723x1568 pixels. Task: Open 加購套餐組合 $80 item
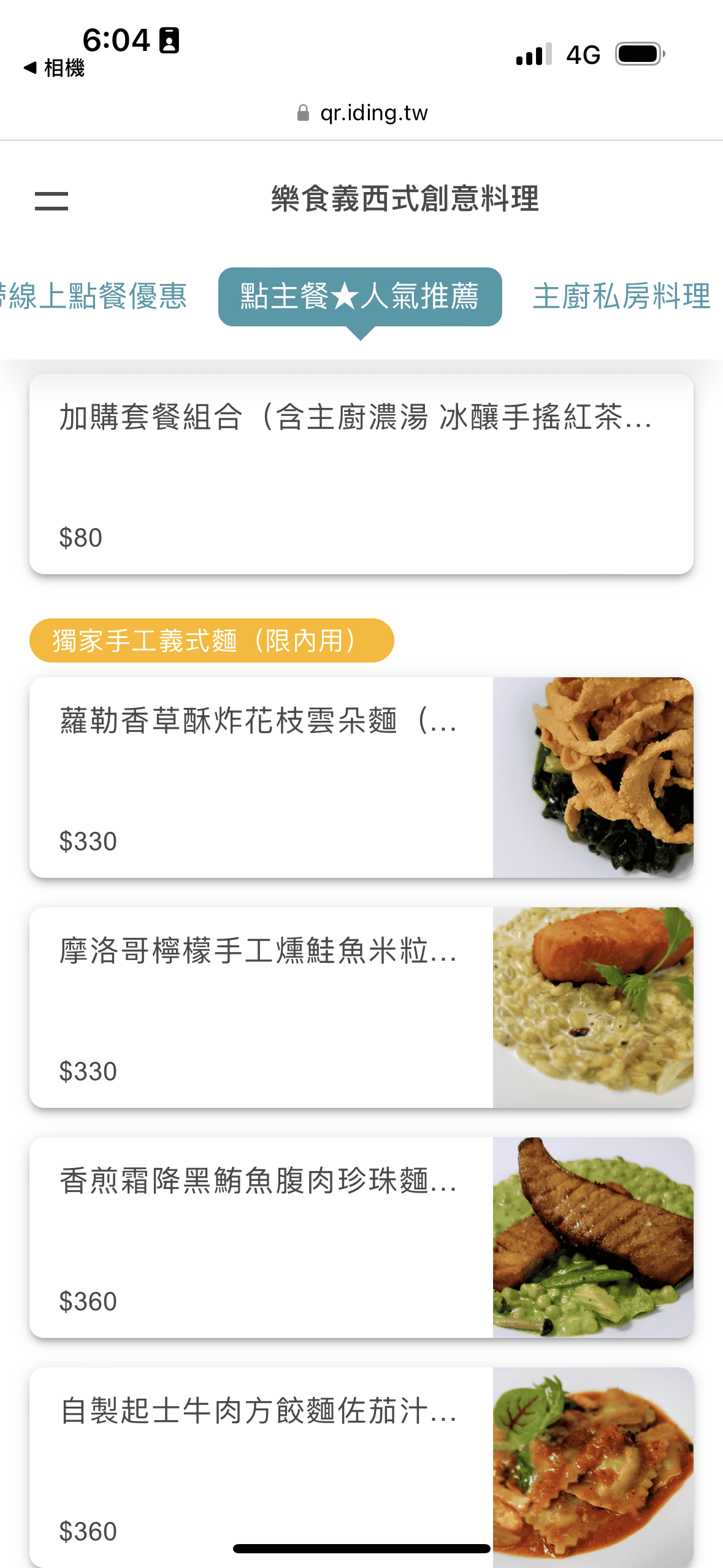click(x=361, y=474)
